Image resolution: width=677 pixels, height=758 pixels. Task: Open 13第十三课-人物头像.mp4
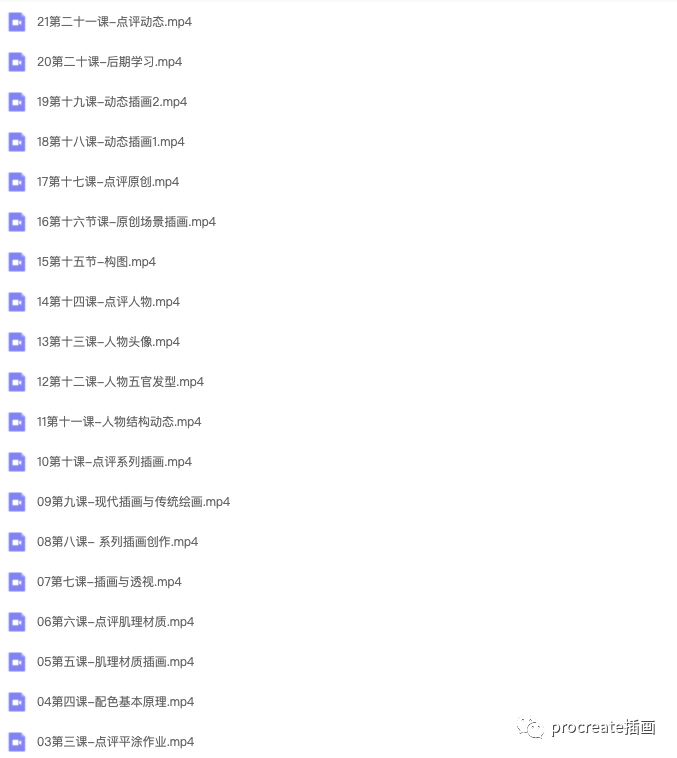tap(108, 342)
